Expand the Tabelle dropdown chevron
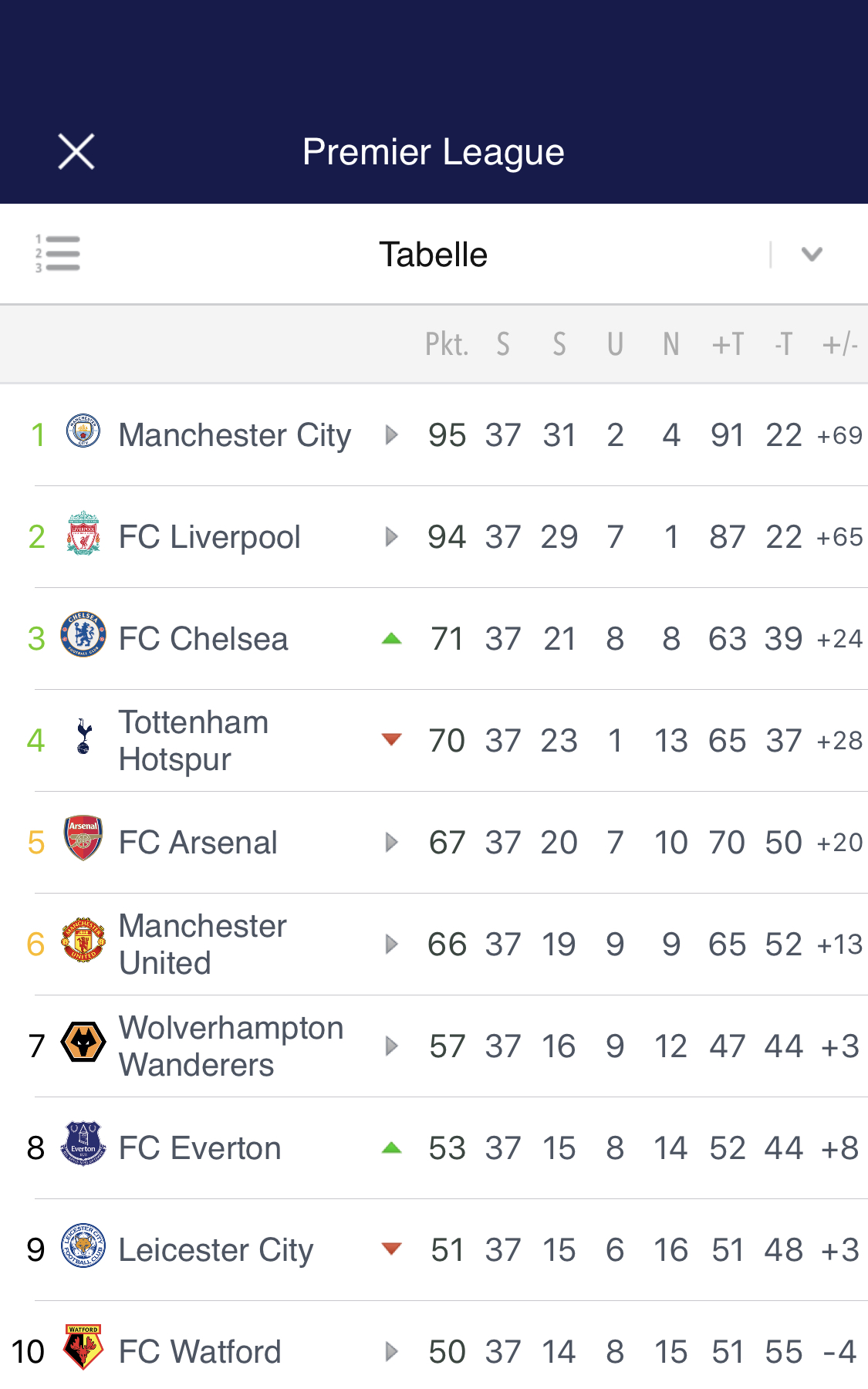The height and width of the screenshot is (1389, 868). (812, 254)
